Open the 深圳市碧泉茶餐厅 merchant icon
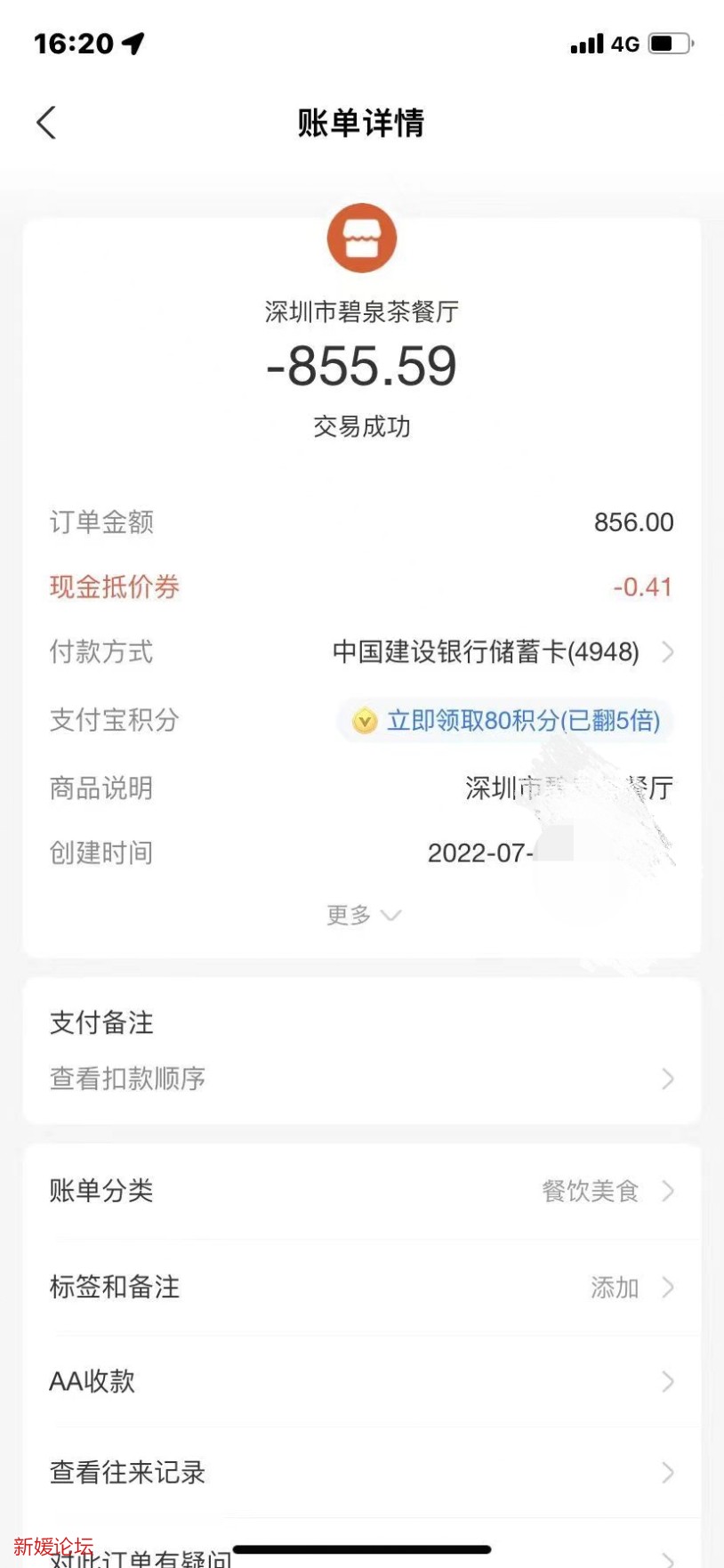The height and width of the screenshot is (1568, 724). [361, 238]
